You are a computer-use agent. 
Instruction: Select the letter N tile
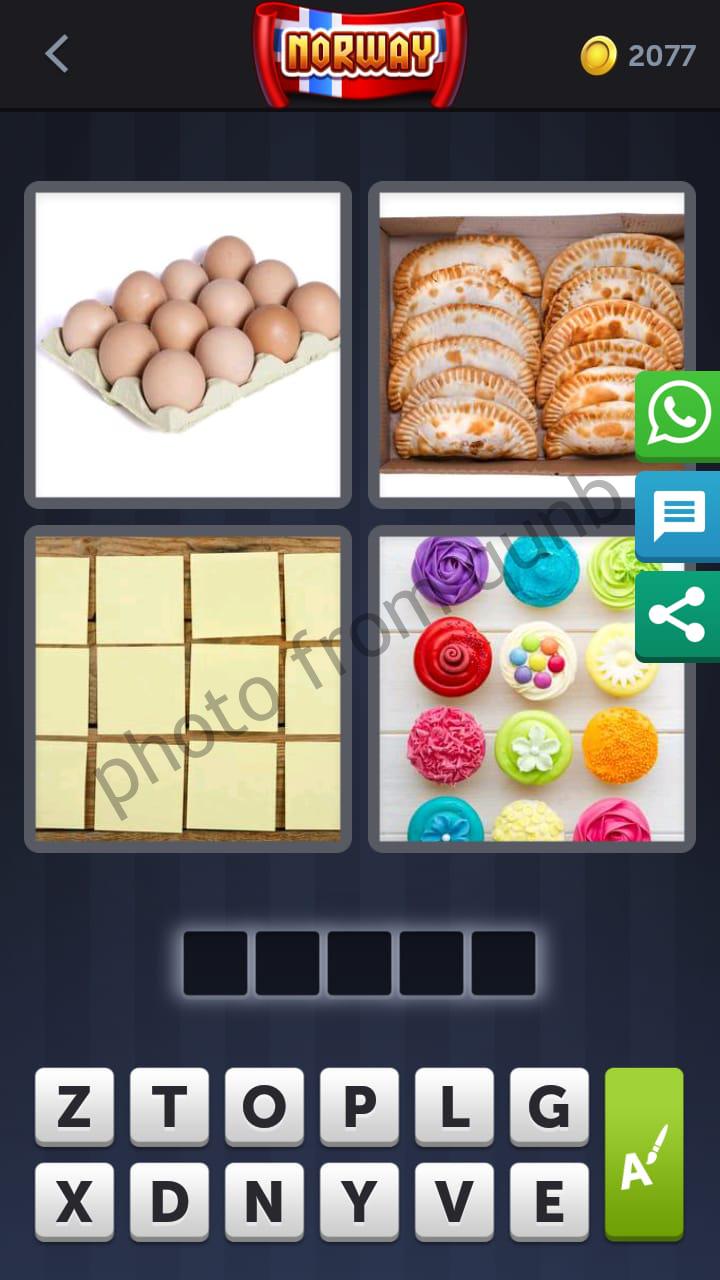tap(264, 1201)
